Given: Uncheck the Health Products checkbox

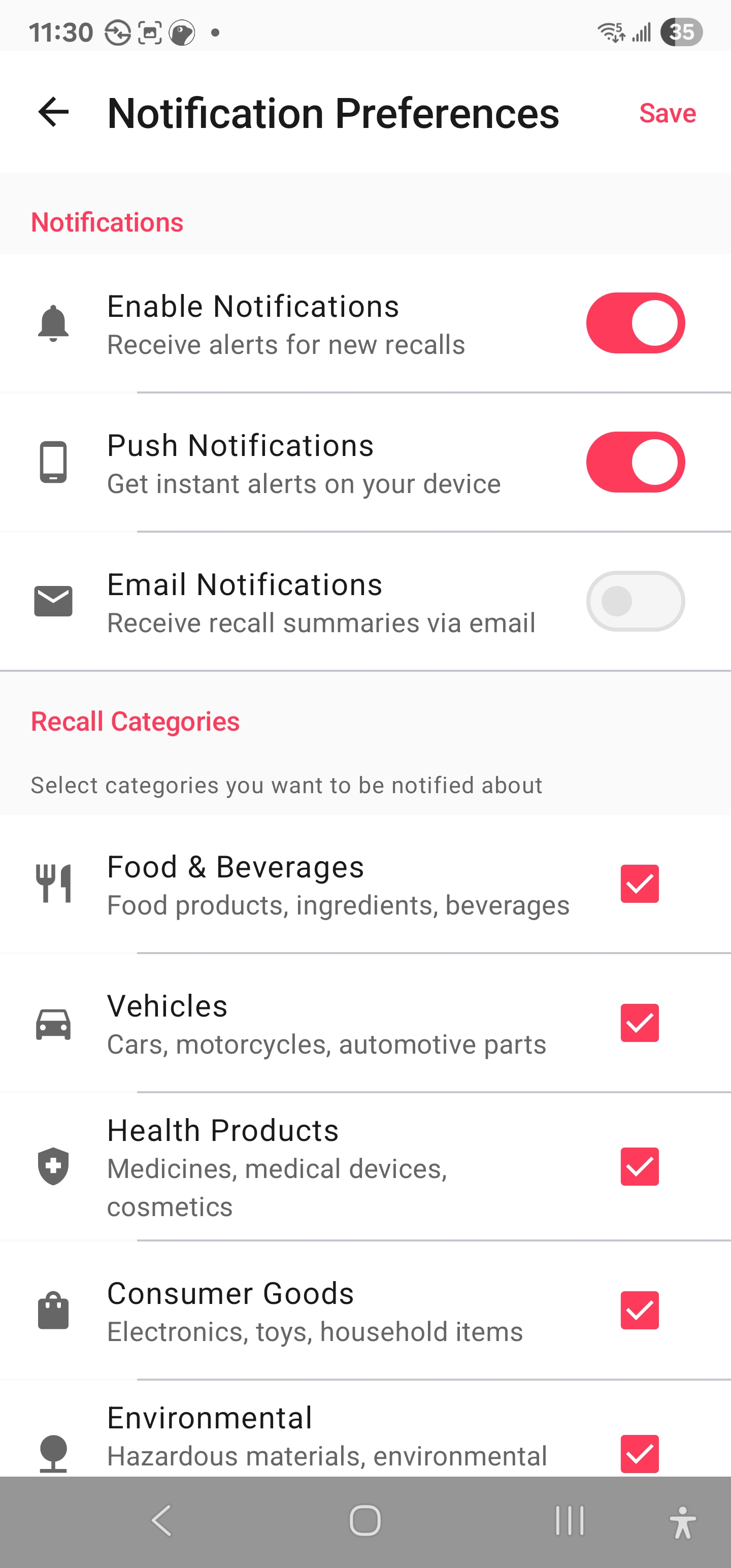Looking at the screenshot, I should [639, 1166].
